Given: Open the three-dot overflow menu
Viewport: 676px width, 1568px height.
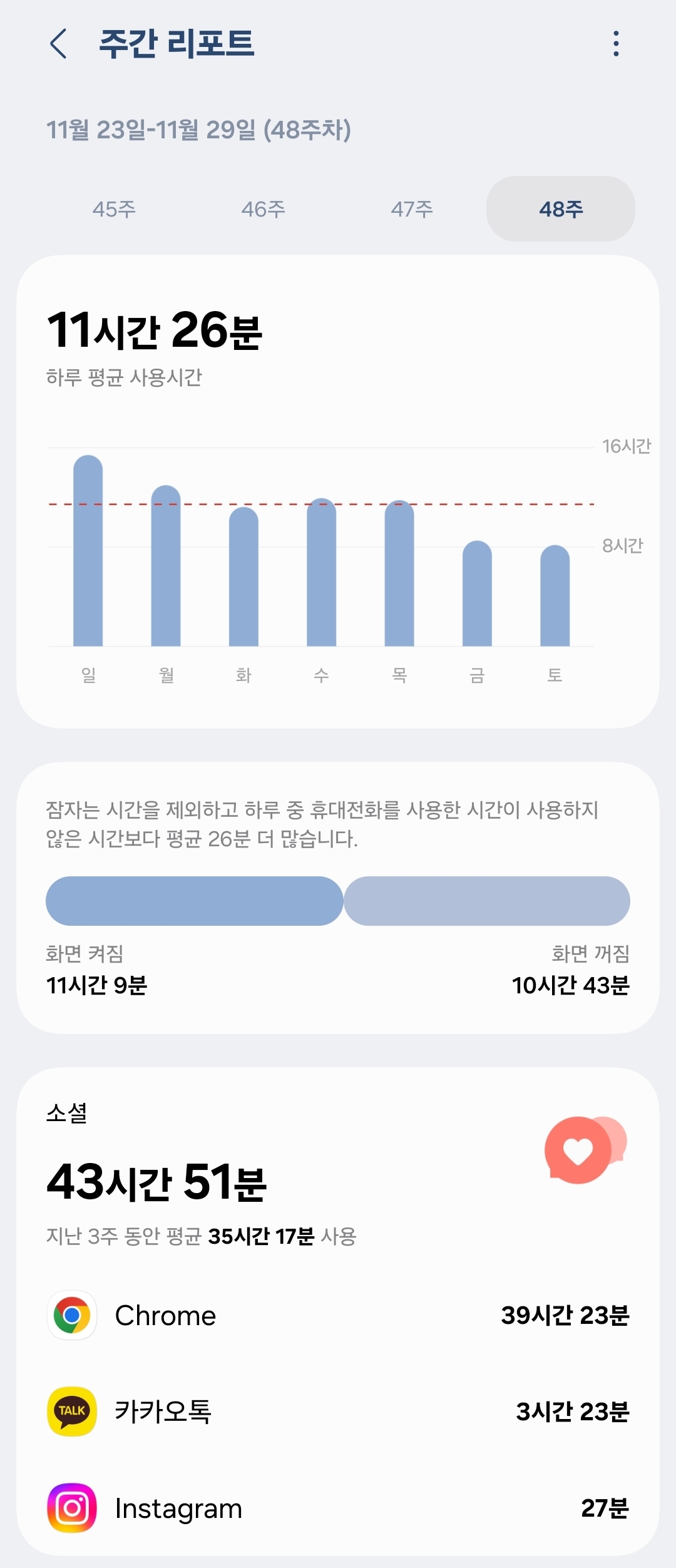Looking at the screenshot, I should coord(616,44).
